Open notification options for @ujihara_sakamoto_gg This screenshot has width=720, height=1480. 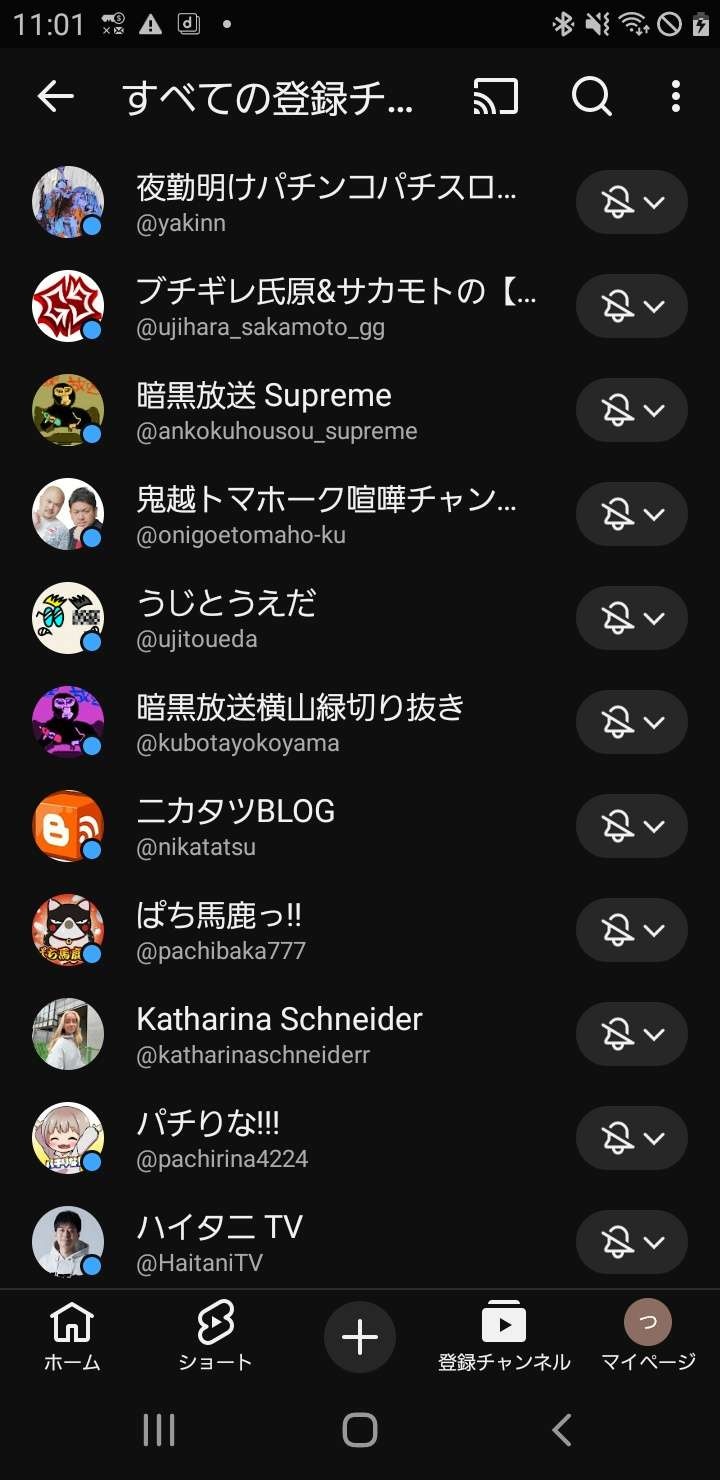[x=631, y=306]
